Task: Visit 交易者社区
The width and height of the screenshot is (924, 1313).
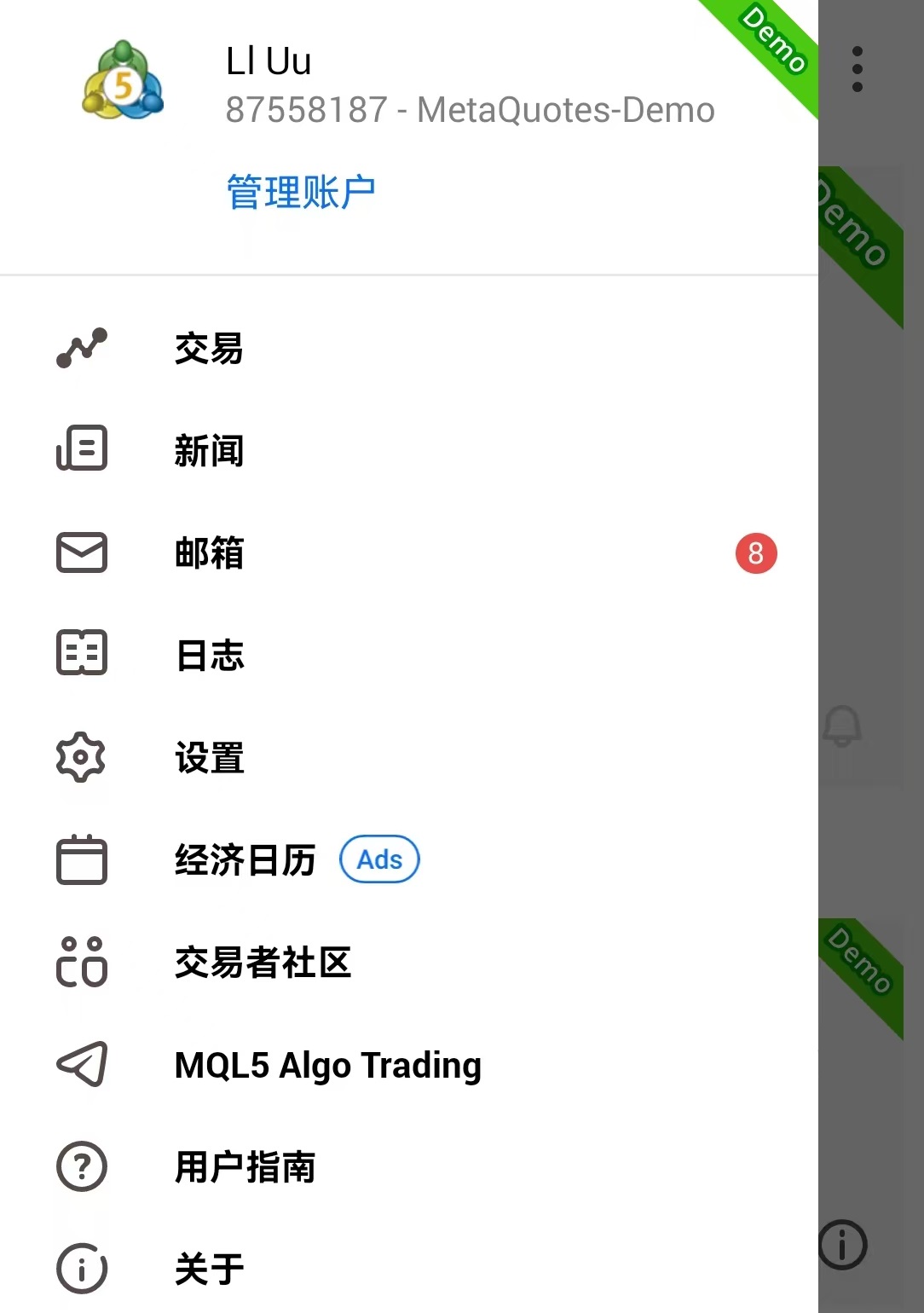Action: pyautogui.click(x=263, y=963)
